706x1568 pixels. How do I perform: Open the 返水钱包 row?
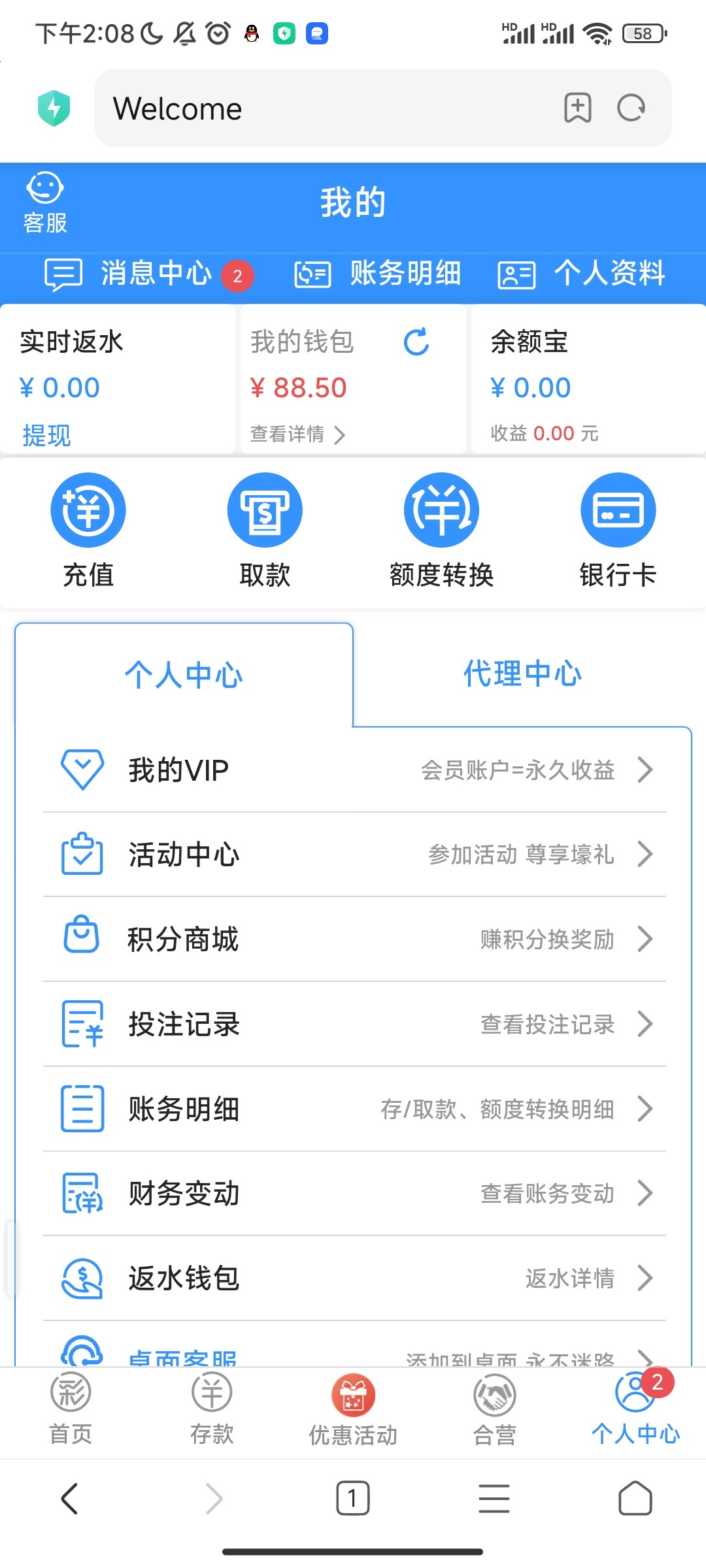coord(354,1278)
